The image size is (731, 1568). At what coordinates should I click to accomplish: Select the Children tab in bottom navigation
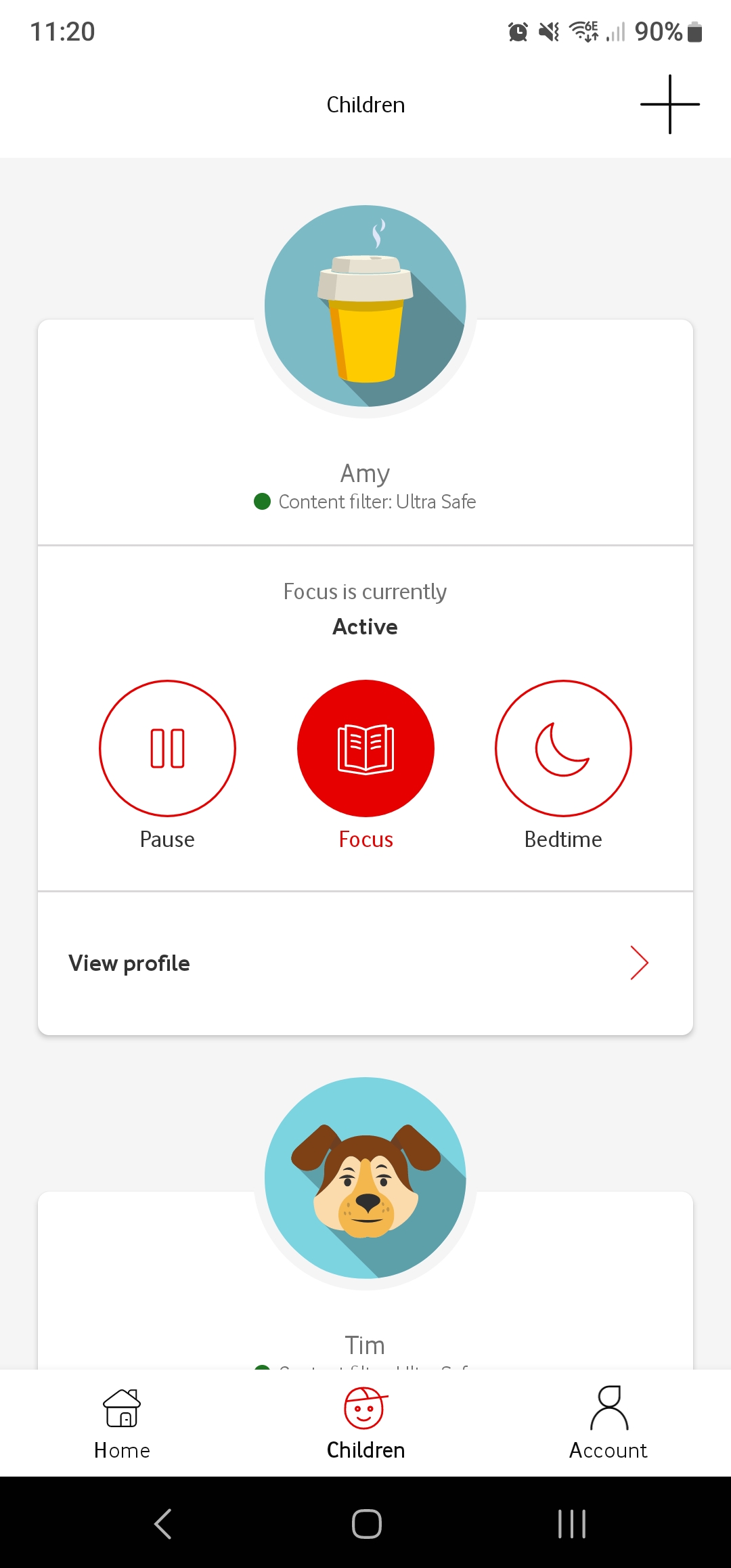pyautogui.click(x=365, y=1422)
